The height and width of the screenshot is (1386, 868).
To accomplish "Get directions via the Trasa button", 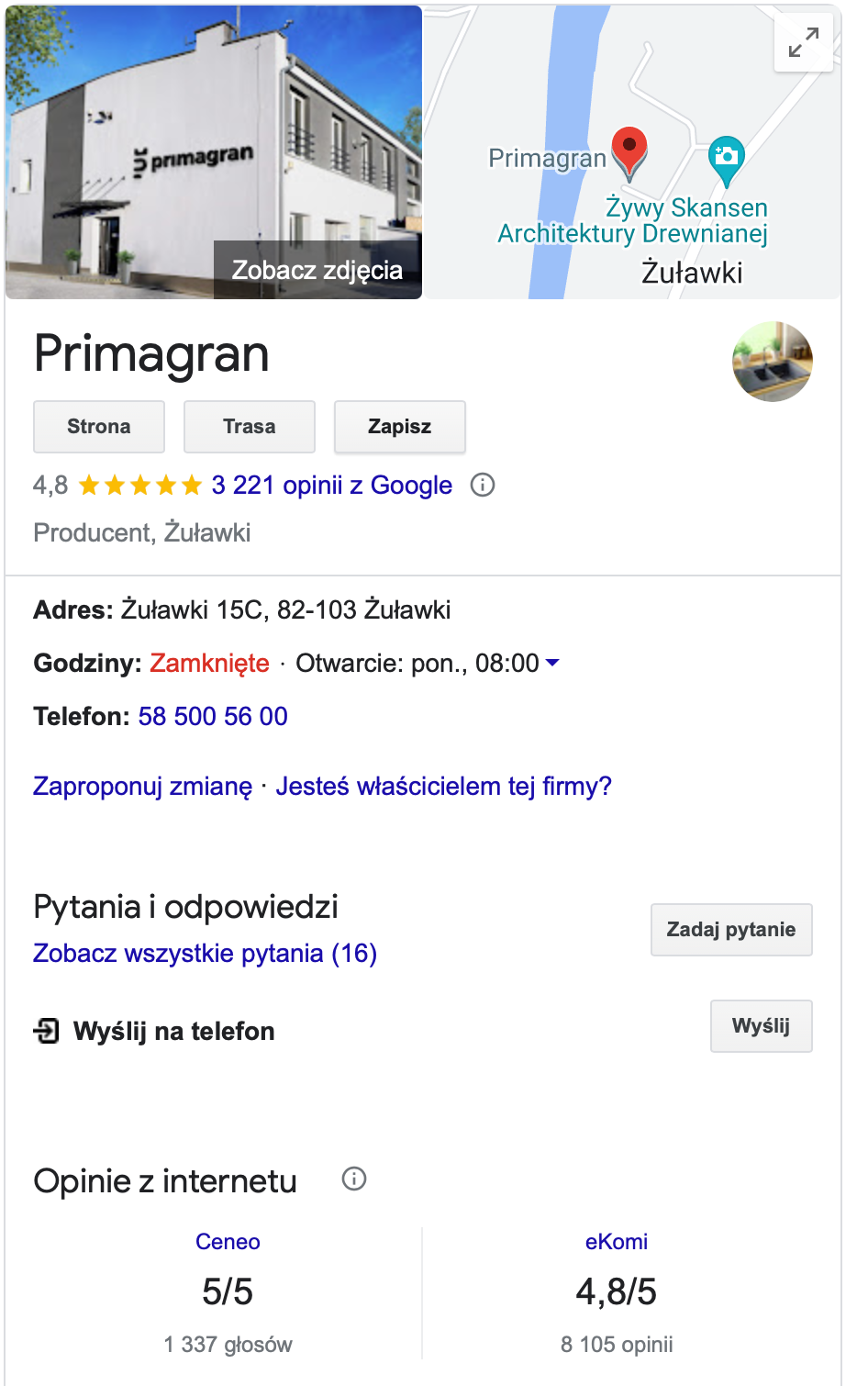I will [x=249, y=426].
